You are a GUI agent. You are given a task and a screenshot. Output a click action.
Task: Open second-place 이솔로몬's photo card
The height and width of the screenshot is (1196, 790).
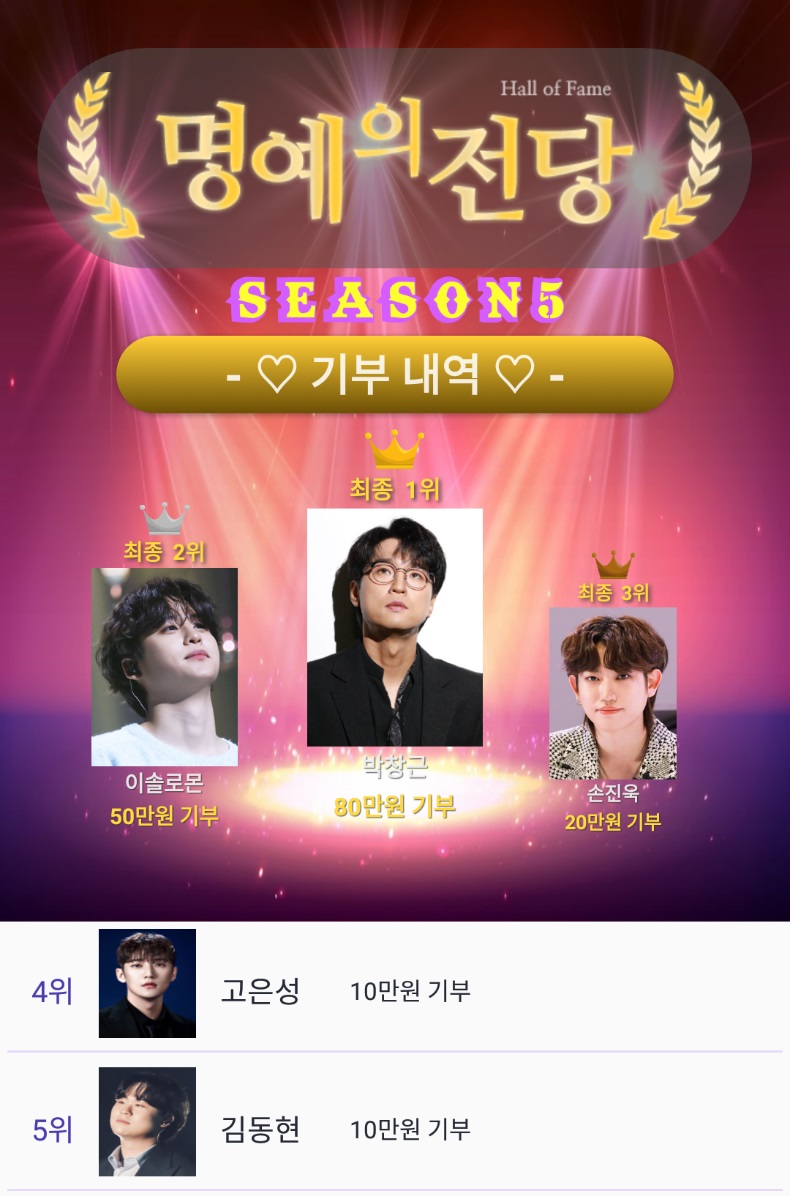tap(165, 666)
